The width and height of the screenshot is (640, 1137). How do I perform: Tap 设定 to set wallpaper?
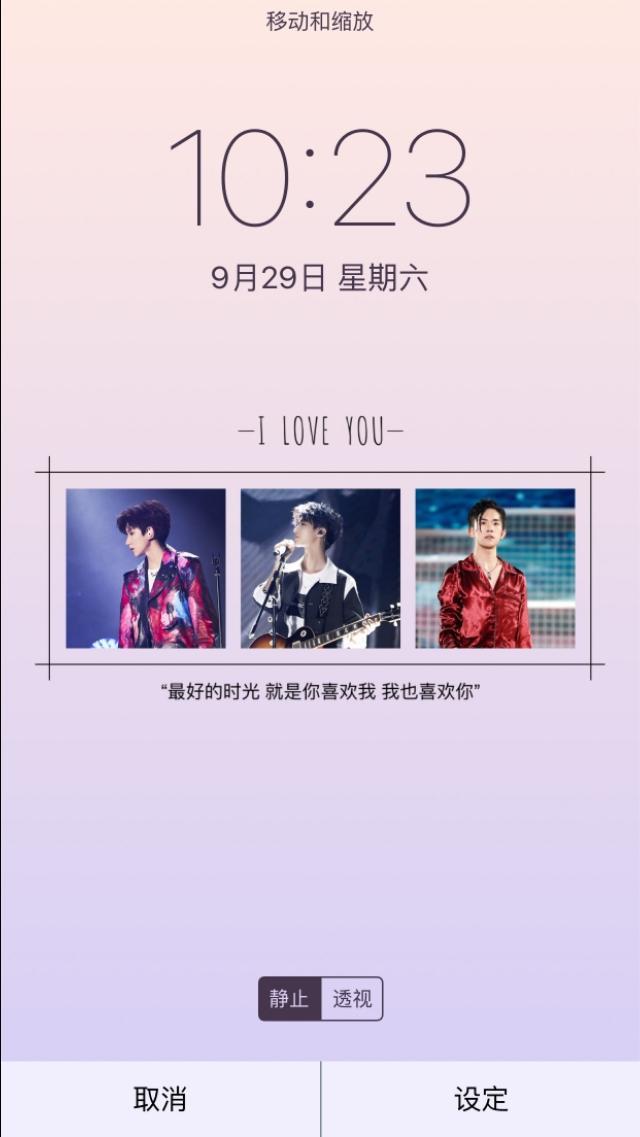481,1099
